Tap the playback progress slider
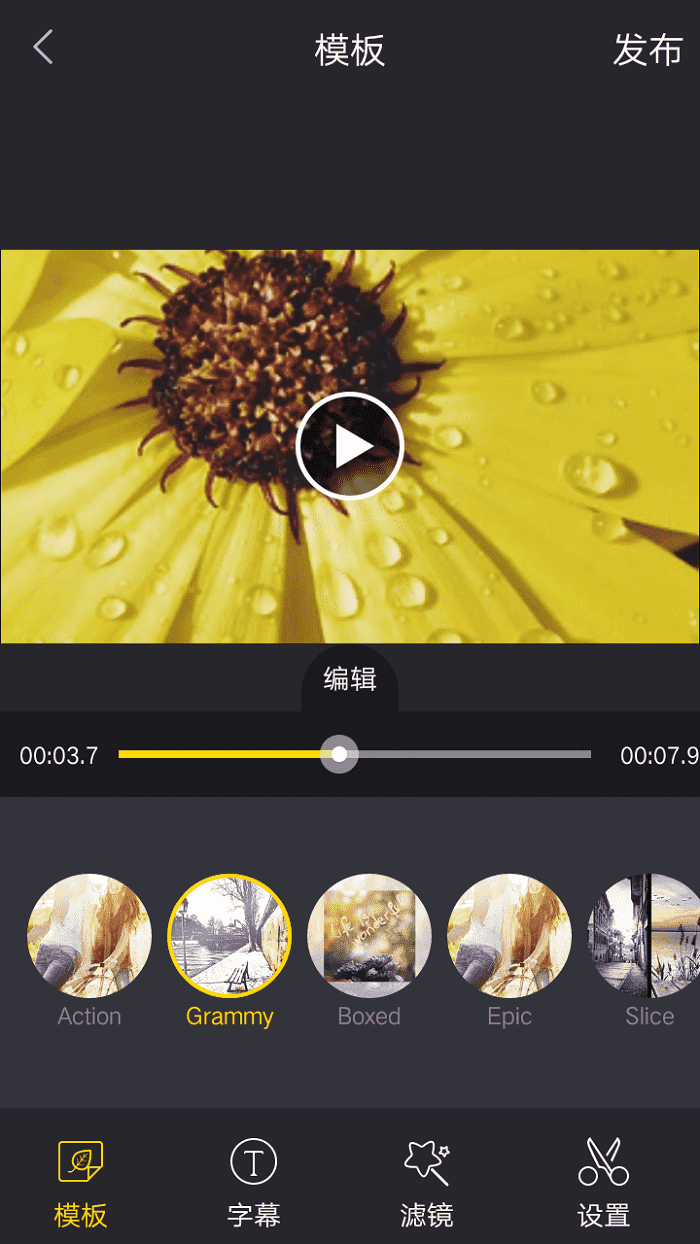 coord(340,754)
